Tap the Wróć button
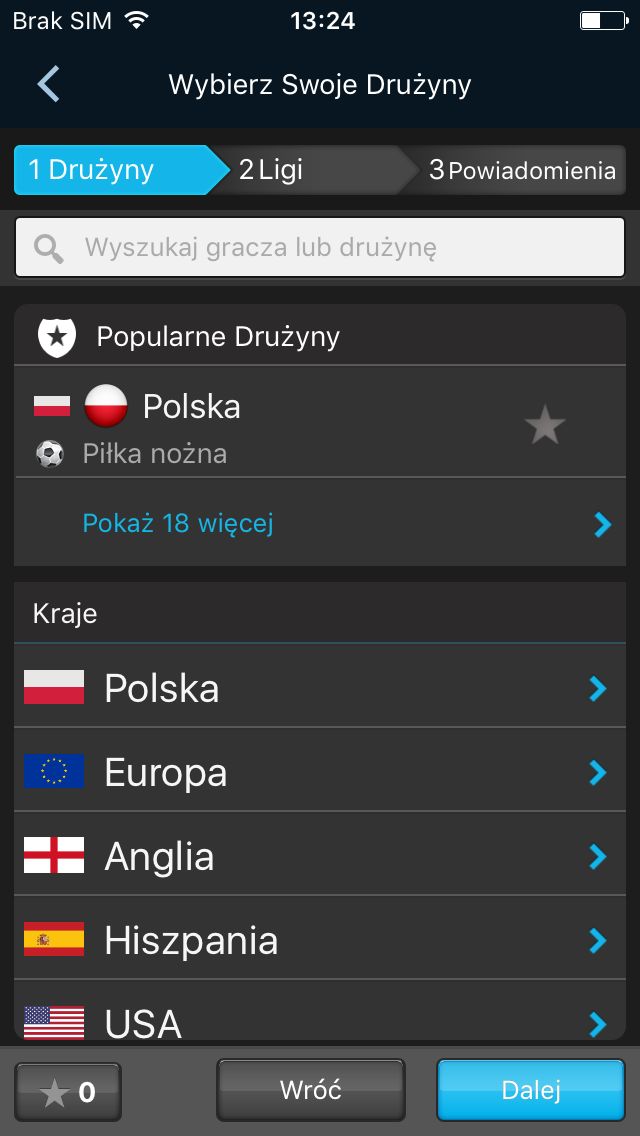Image resolution: width=640 pixels, height=1136 pixels. [311, 1090]
